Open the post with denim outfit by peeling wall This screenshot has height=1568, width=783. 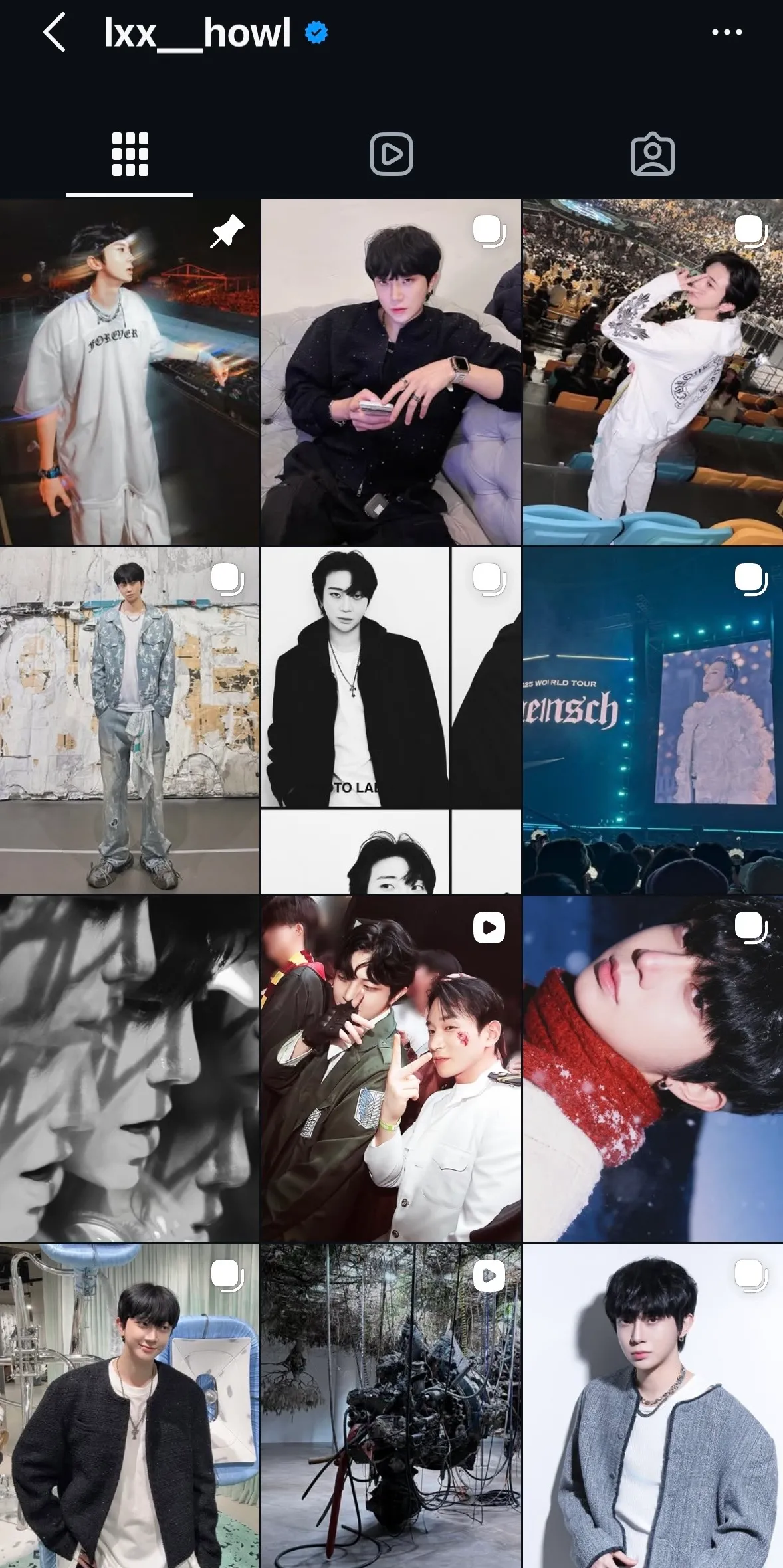[130, 720]
